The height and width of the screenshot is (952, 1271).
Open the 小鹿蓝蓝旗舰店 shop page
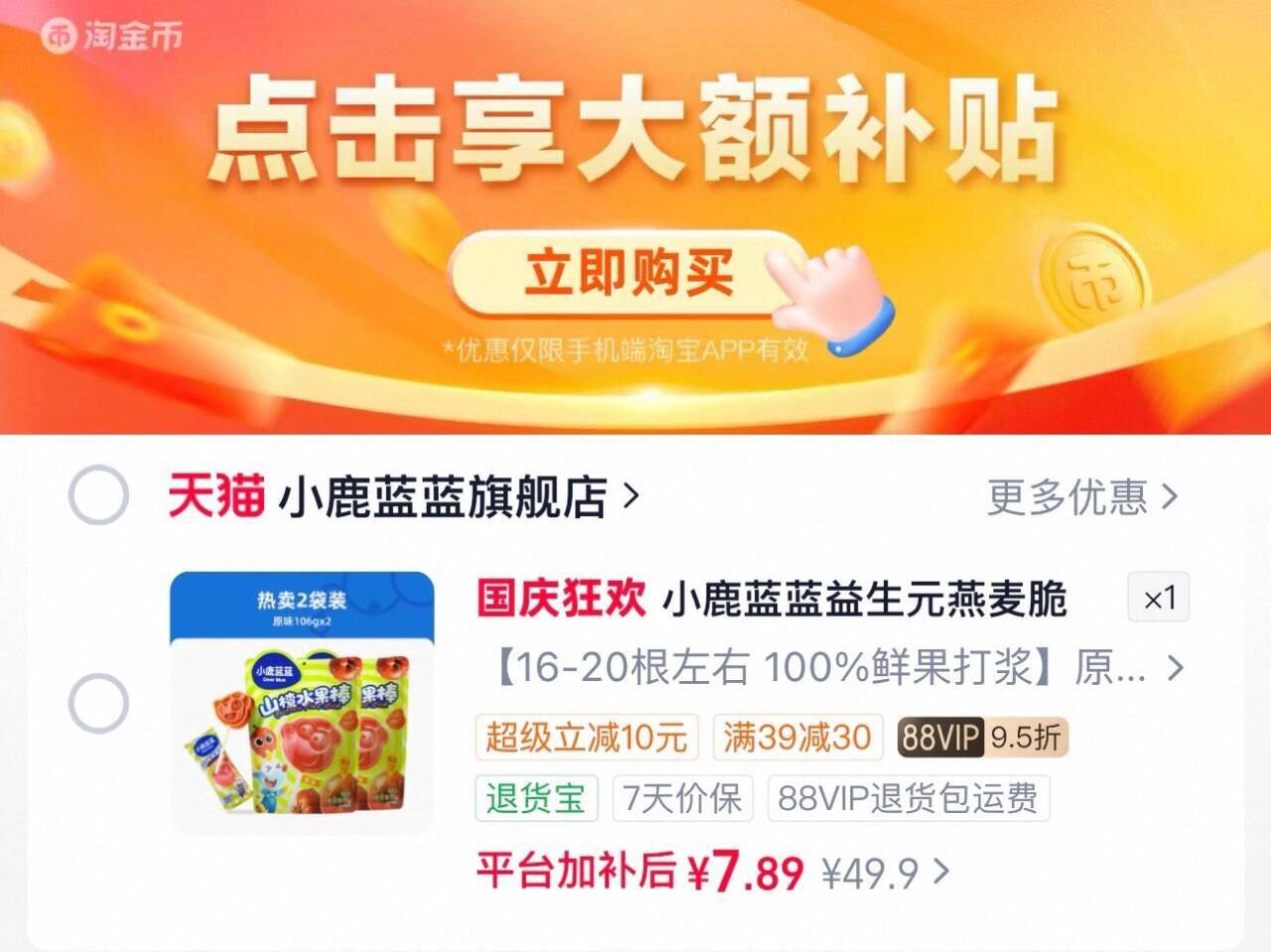pyautogui.click(x=404, y=495)
